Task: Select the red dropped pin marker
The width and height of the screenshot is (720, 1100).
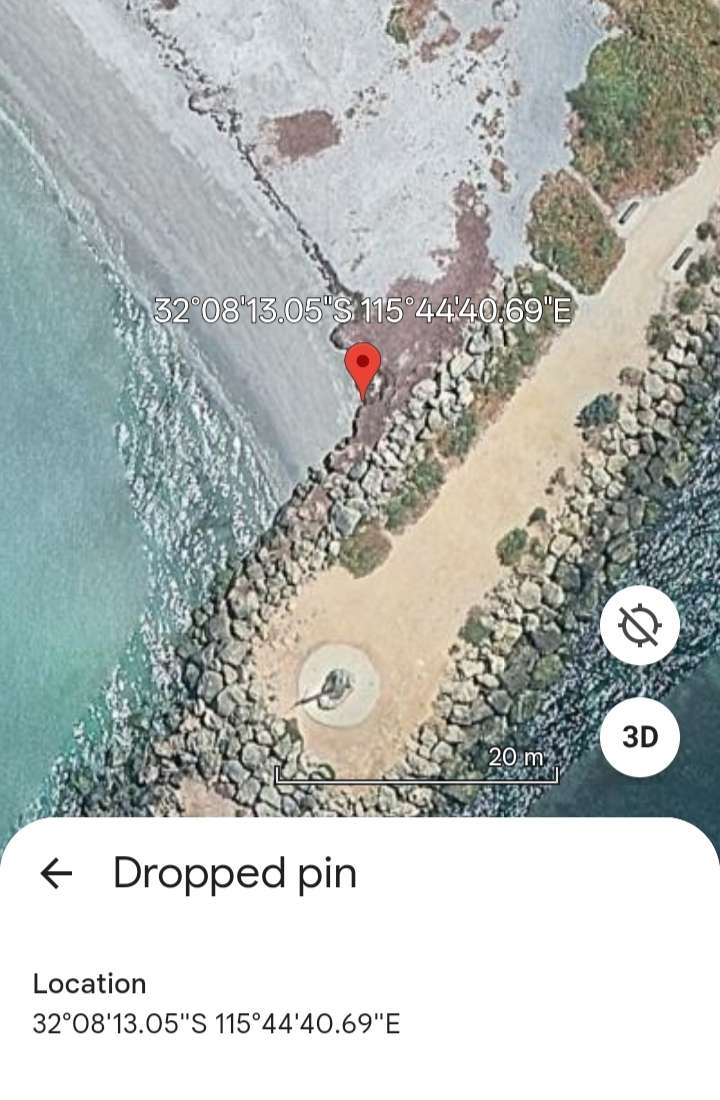Action: click(x=362, y=367)
